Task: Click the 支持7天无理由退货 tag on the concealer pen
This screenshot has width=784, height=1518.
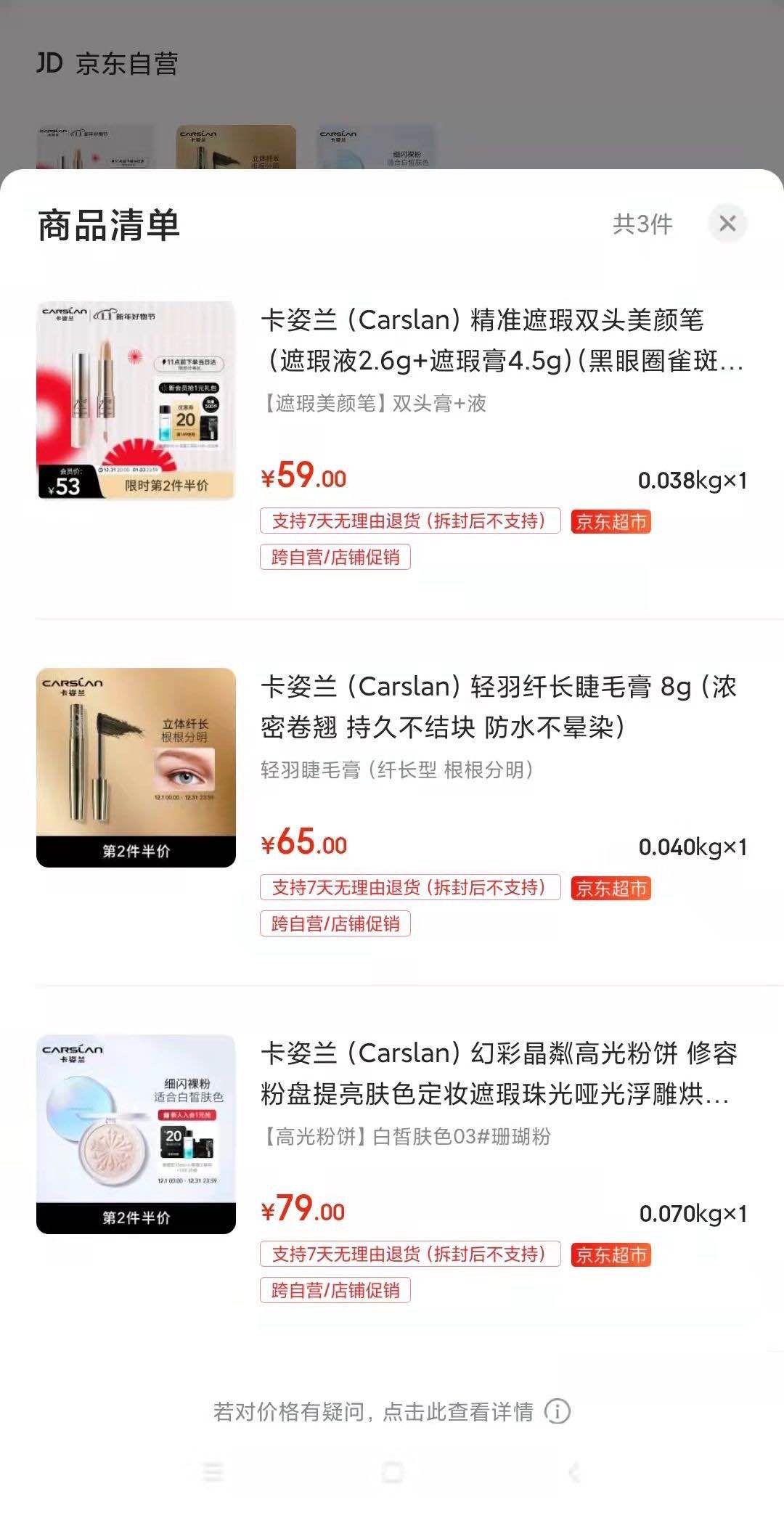Action: (x=410, y=523)
